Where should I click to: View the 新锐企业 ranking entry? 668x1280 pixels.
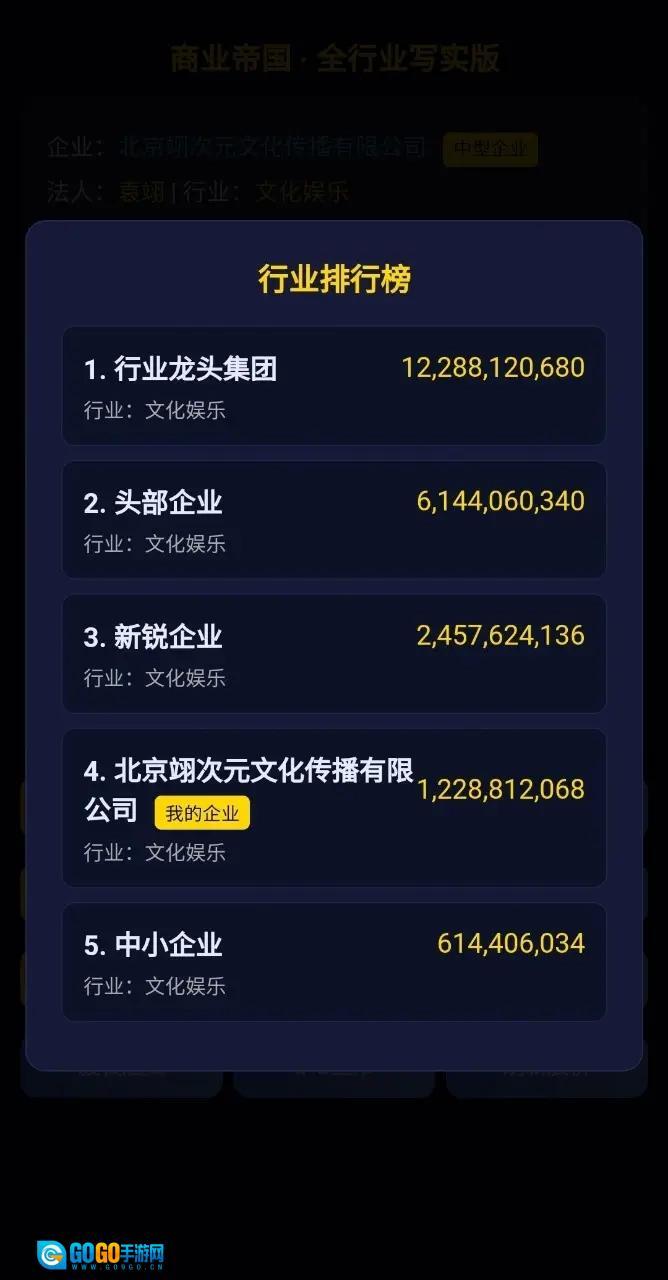click(x=333, y=654)
